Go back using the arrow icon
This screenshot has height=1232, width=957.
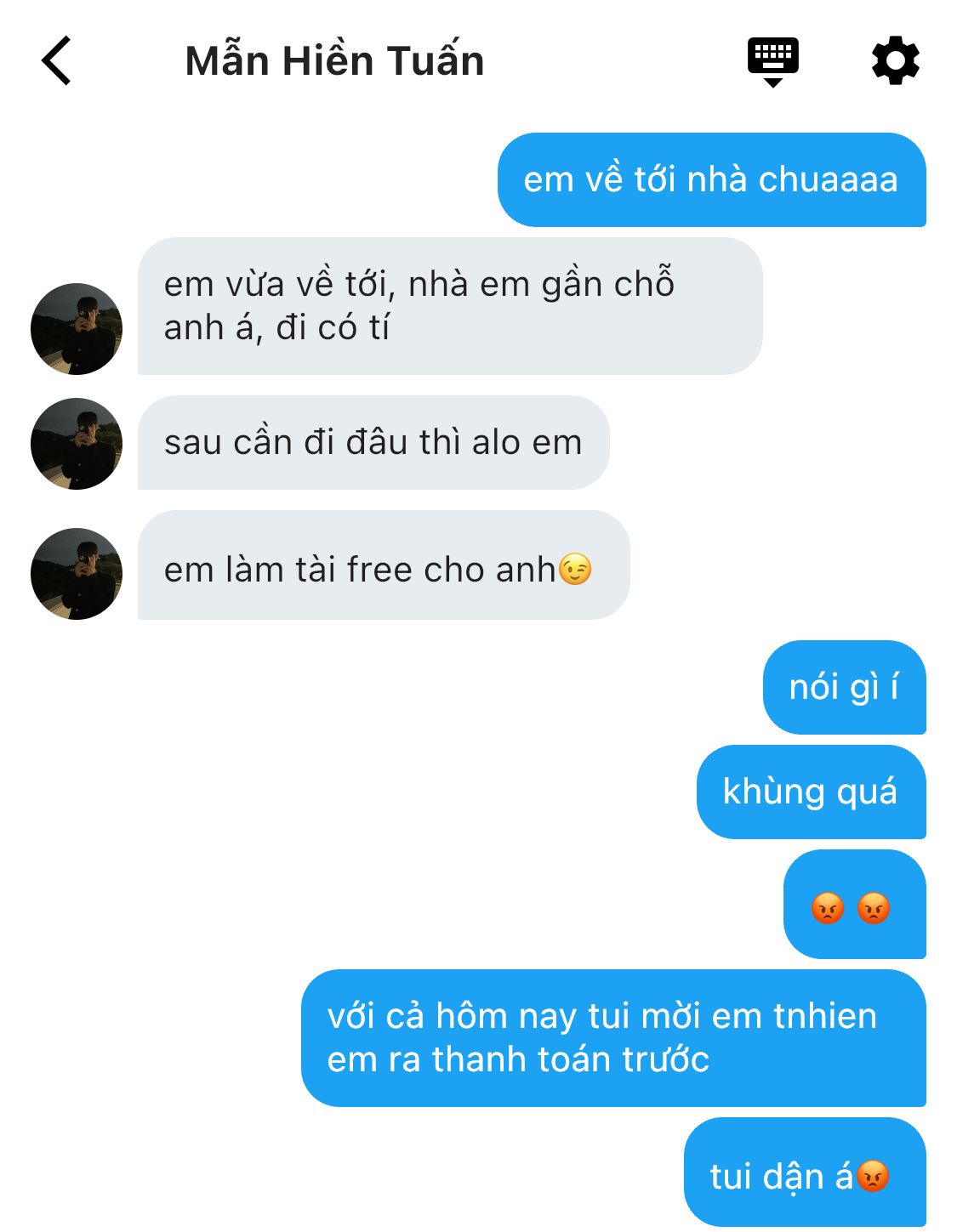point(56,61)
